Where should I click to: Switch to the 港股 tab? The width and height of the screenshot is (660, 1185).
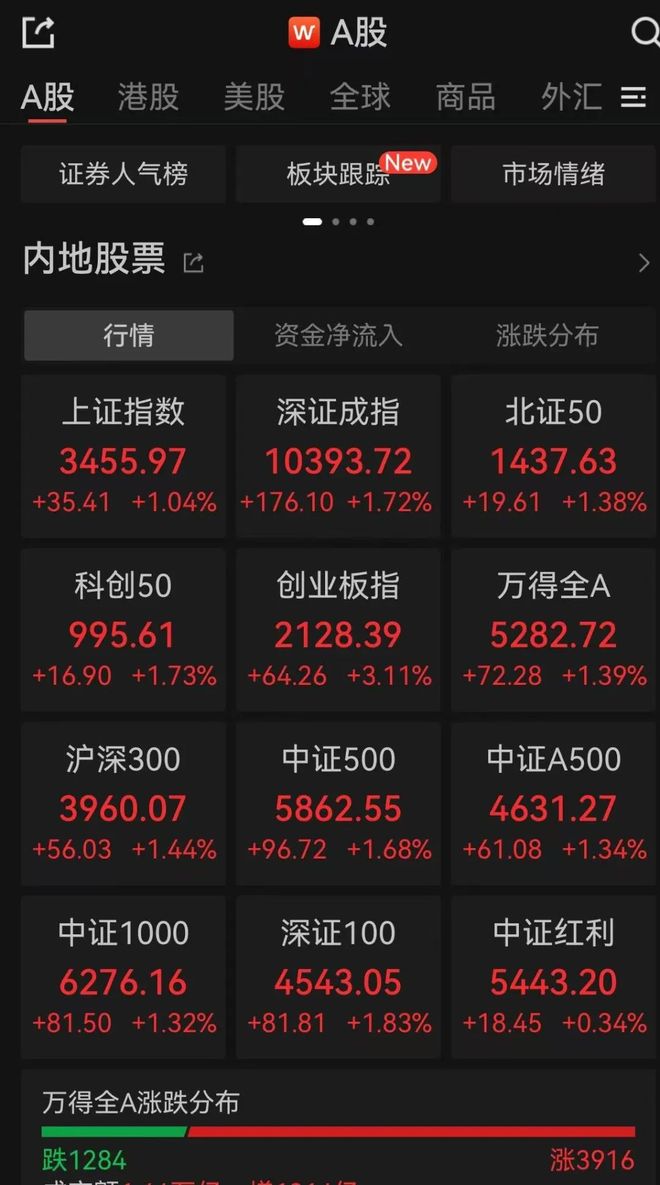point(148,97)
